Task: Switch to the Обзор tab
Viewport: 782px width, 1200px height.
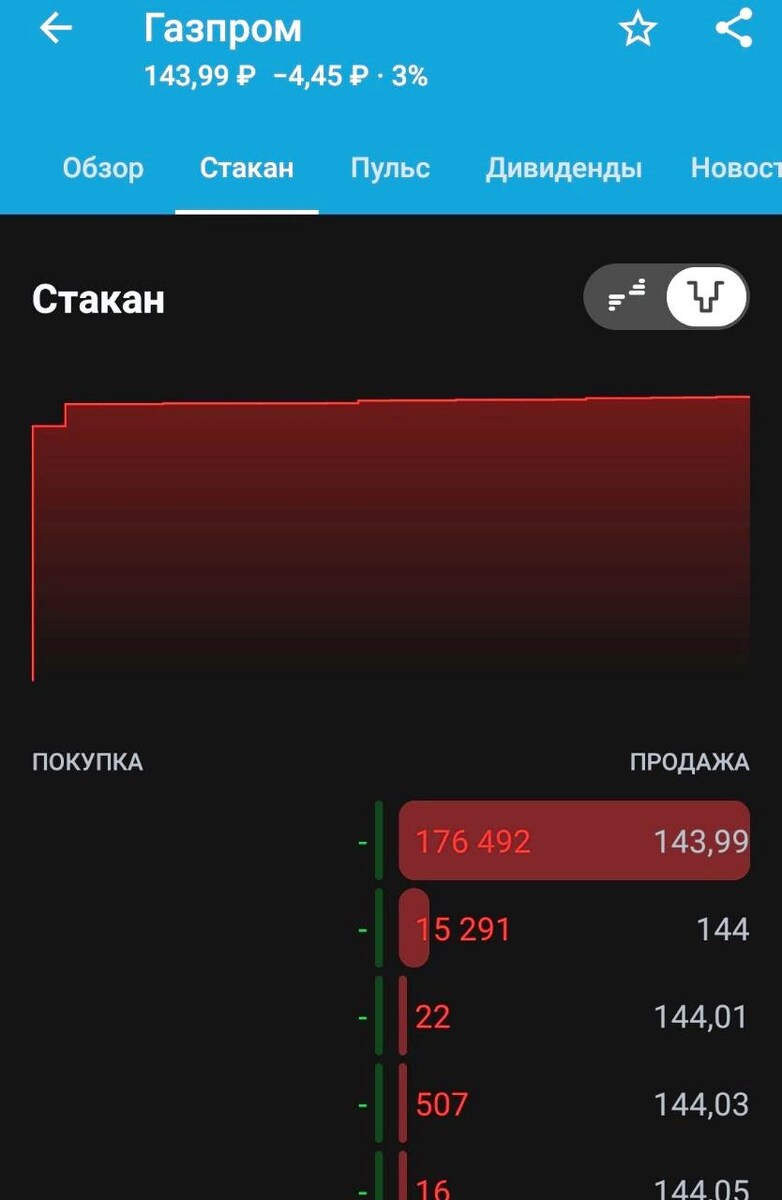Action: click(x=102, y=168)
